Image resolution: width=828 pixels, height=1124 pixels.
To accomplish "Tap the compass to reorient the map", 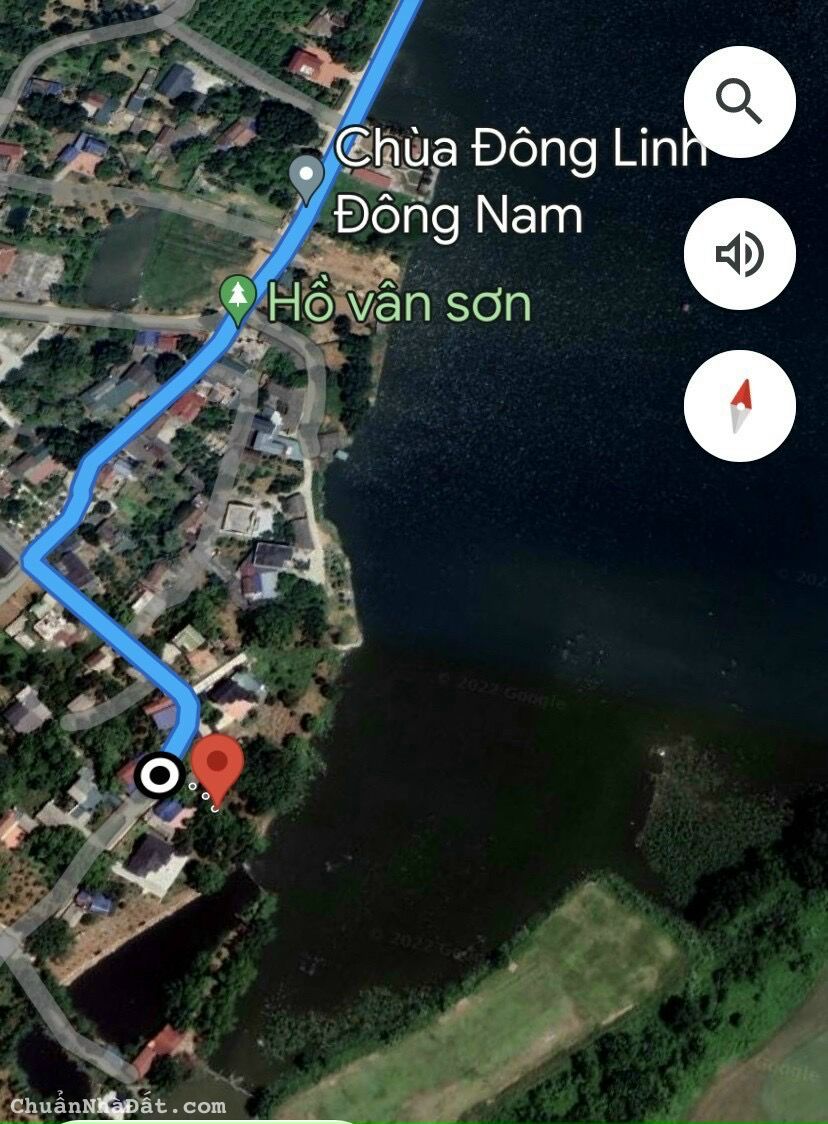I will 739,406.
